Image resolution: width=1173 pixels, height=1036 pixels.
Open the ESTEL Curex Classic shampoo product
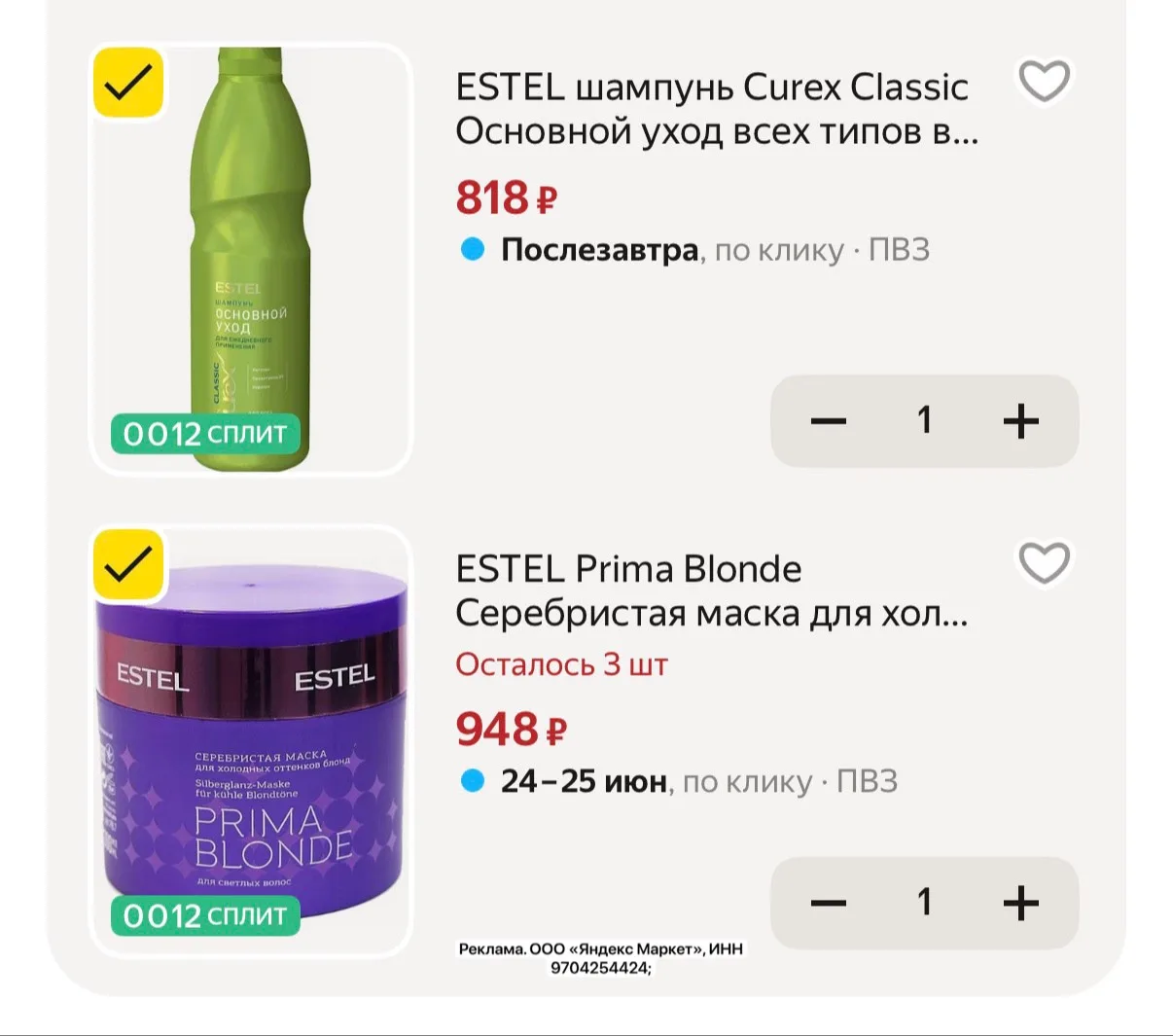(717, 109)
